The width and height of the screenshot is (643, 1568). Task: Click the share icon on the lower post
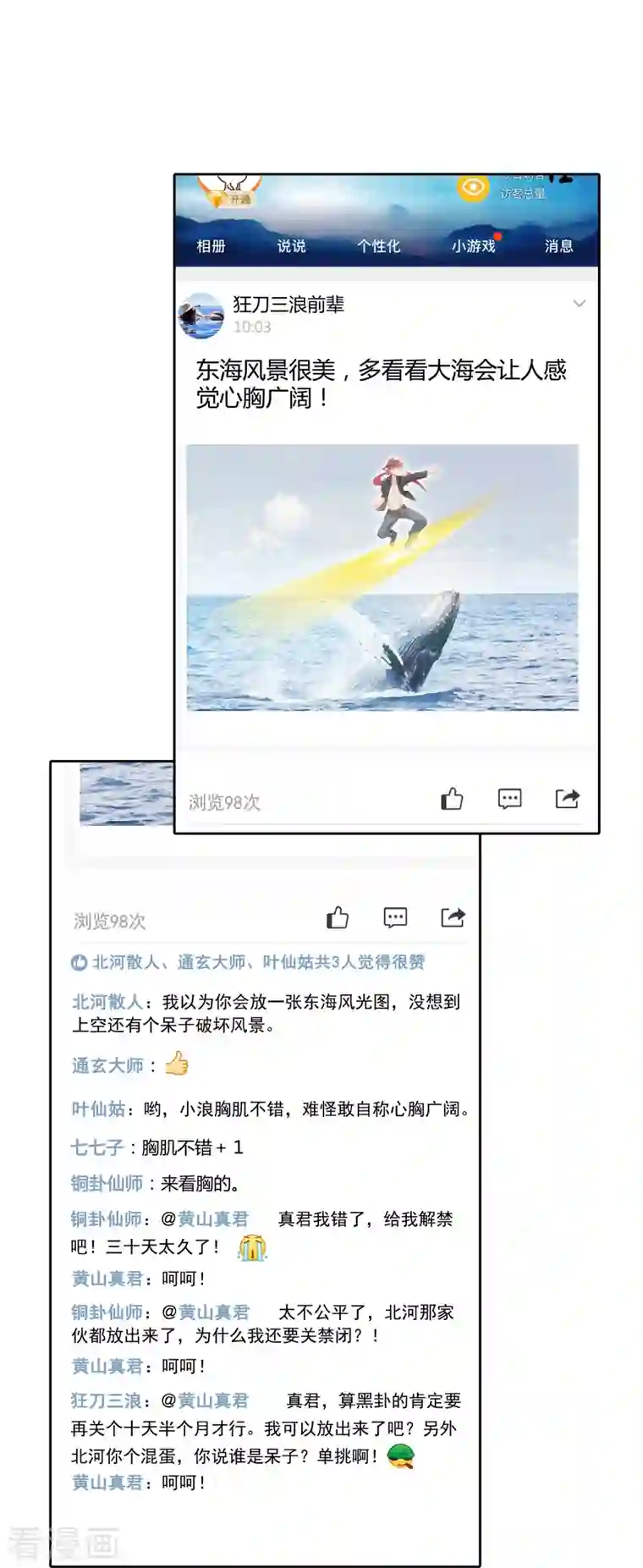tap(452, 916)
